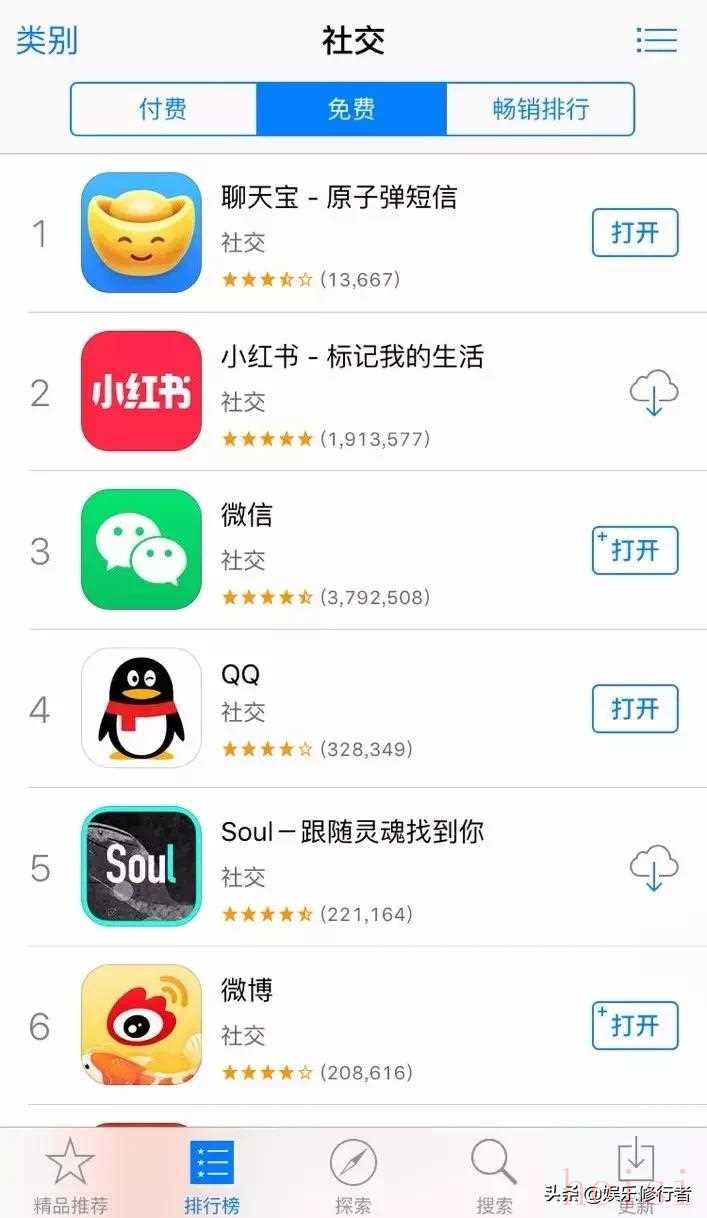Viewport: 707px width, 1218px height.
Task: Show the 畅销排行 top grossing chart
Action: (x=540, y=109)
